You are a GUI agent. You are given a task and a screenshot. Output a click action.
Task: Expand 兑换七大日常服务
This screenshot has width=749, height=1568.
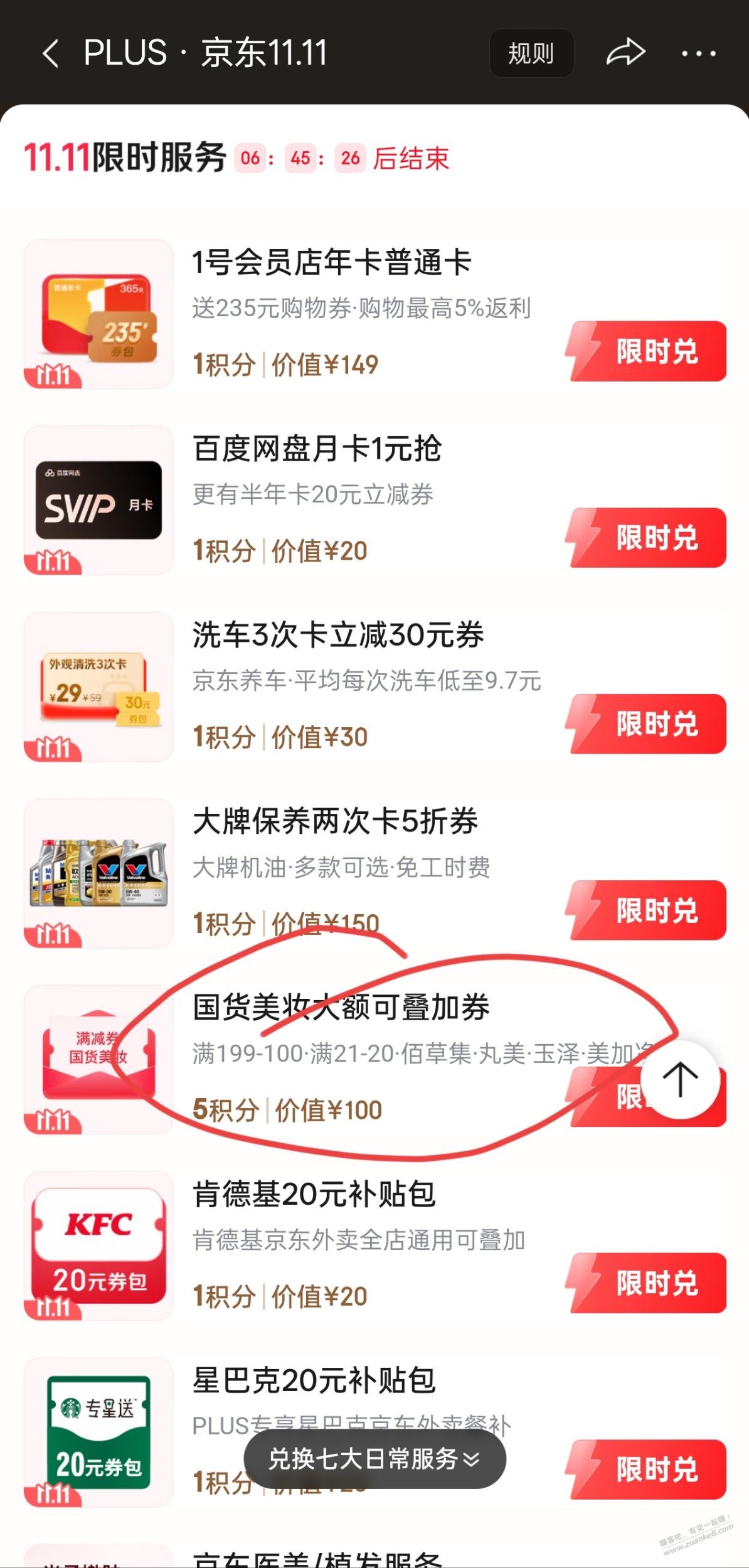[374, 1459]
